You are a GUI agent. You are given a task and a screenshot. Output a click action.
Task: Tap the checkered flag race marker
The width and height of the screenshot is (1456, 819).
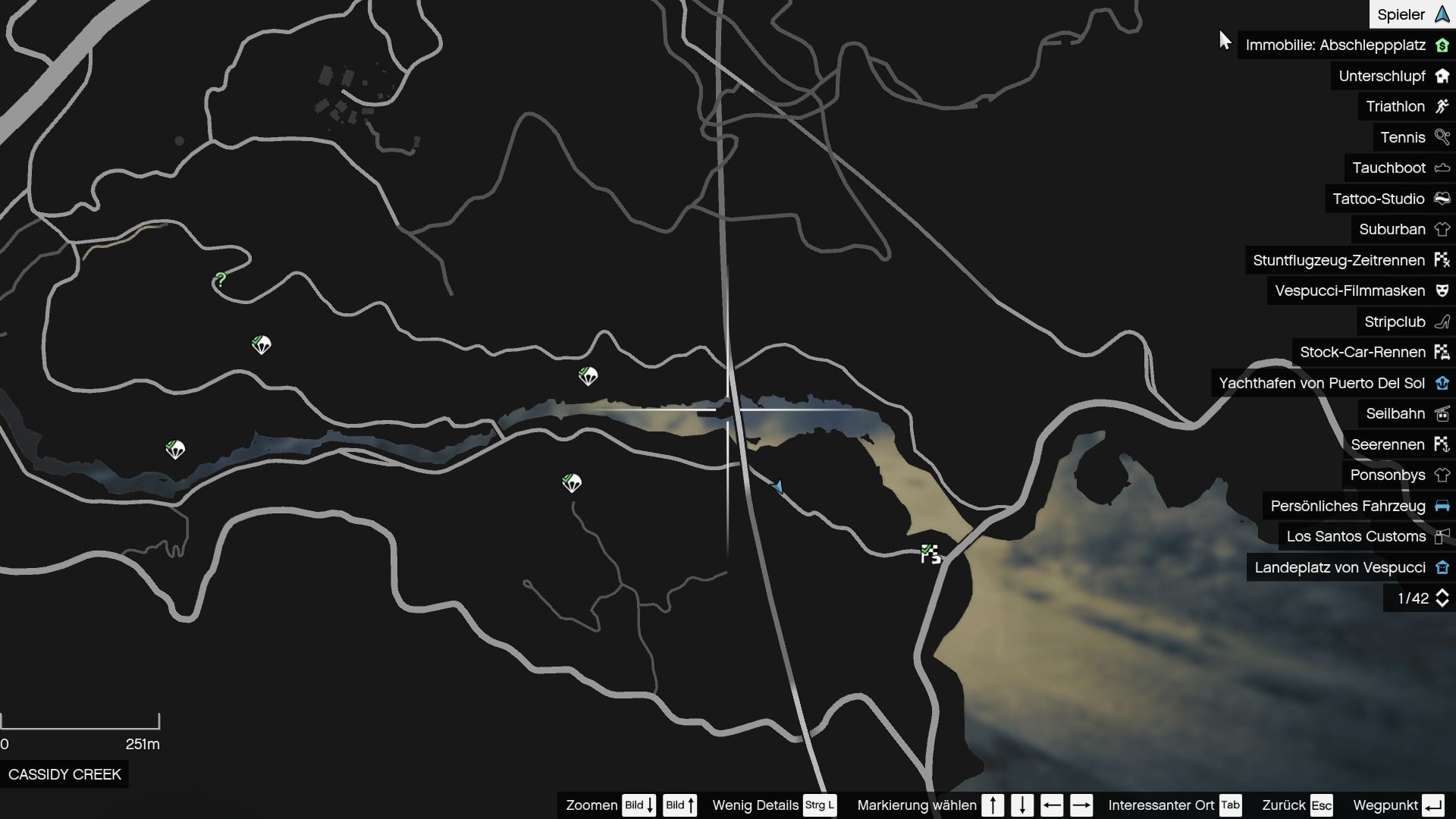tap(930, 554)
